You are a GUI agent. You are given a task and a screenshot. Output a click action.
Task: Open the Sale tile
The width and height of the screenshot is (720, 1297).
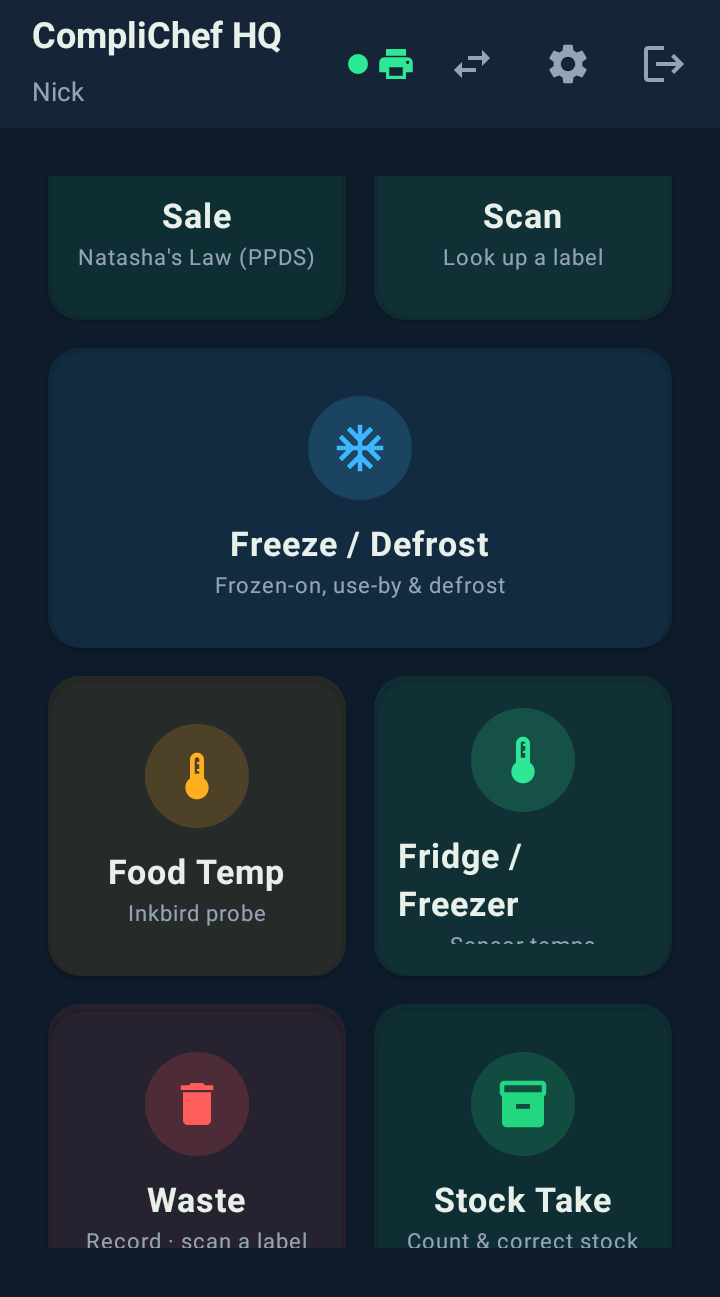pyautogui.click(x=197, y=248)
